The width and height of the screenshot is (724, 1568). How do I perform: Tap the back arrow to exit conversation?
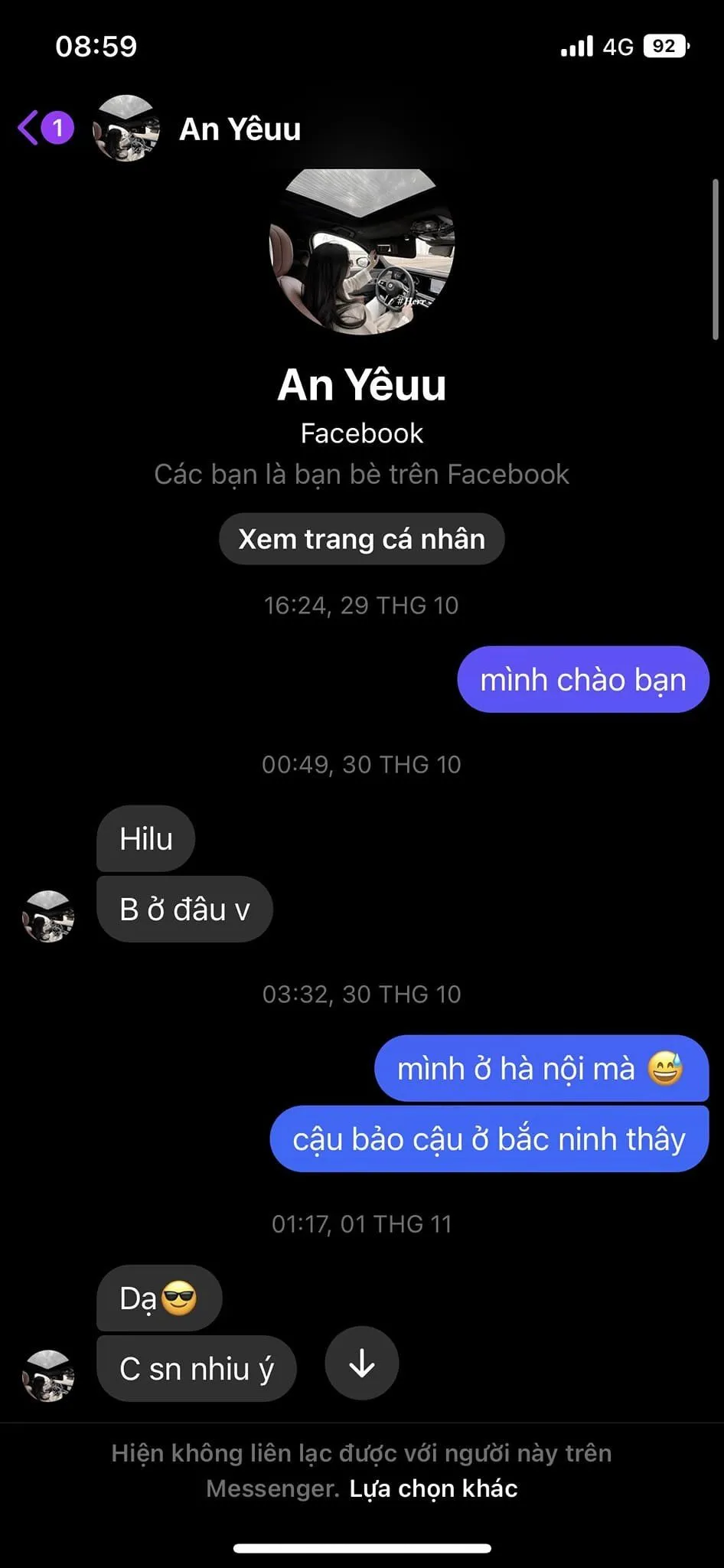click(x=29, y=129)
